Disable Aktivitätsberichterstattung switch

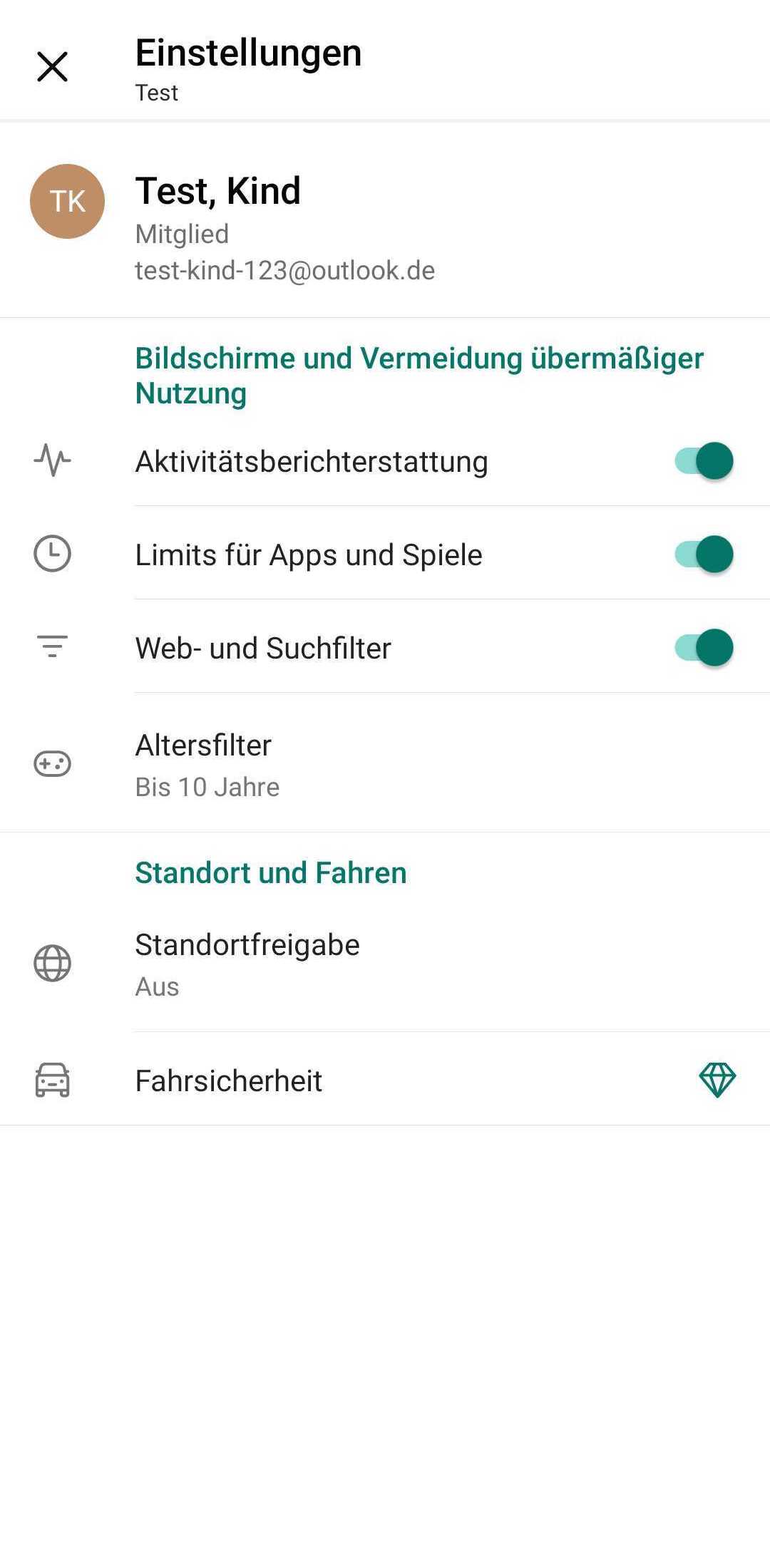[704, 461]
